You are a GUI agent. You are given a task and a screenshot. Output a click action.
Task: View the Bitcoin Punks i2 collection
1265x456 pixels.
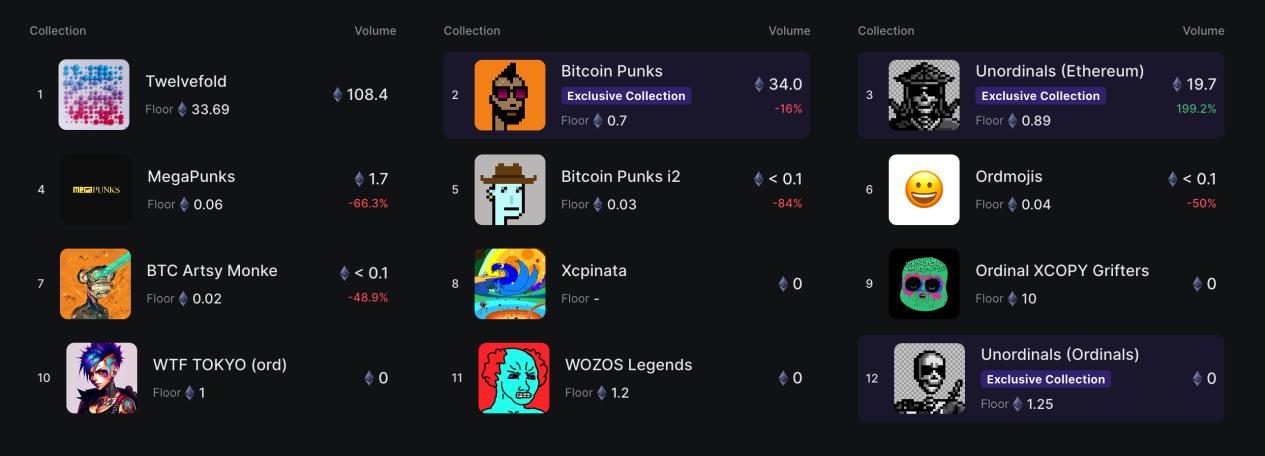coord(620,177)
